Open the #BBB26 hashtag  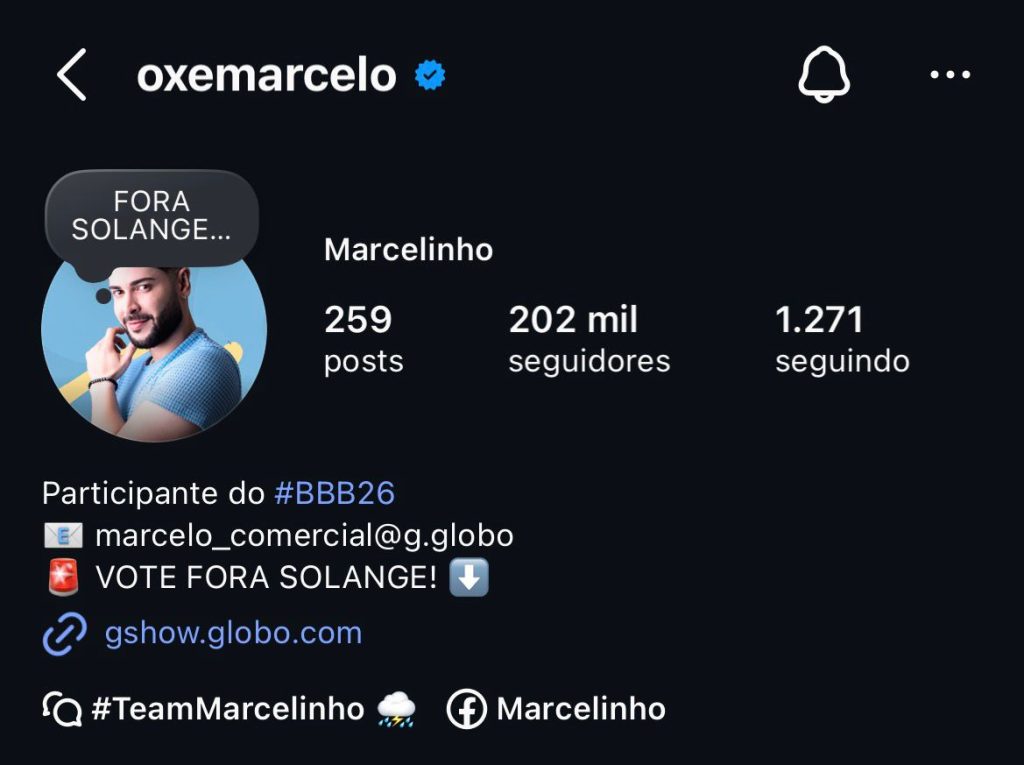point(335,493)
